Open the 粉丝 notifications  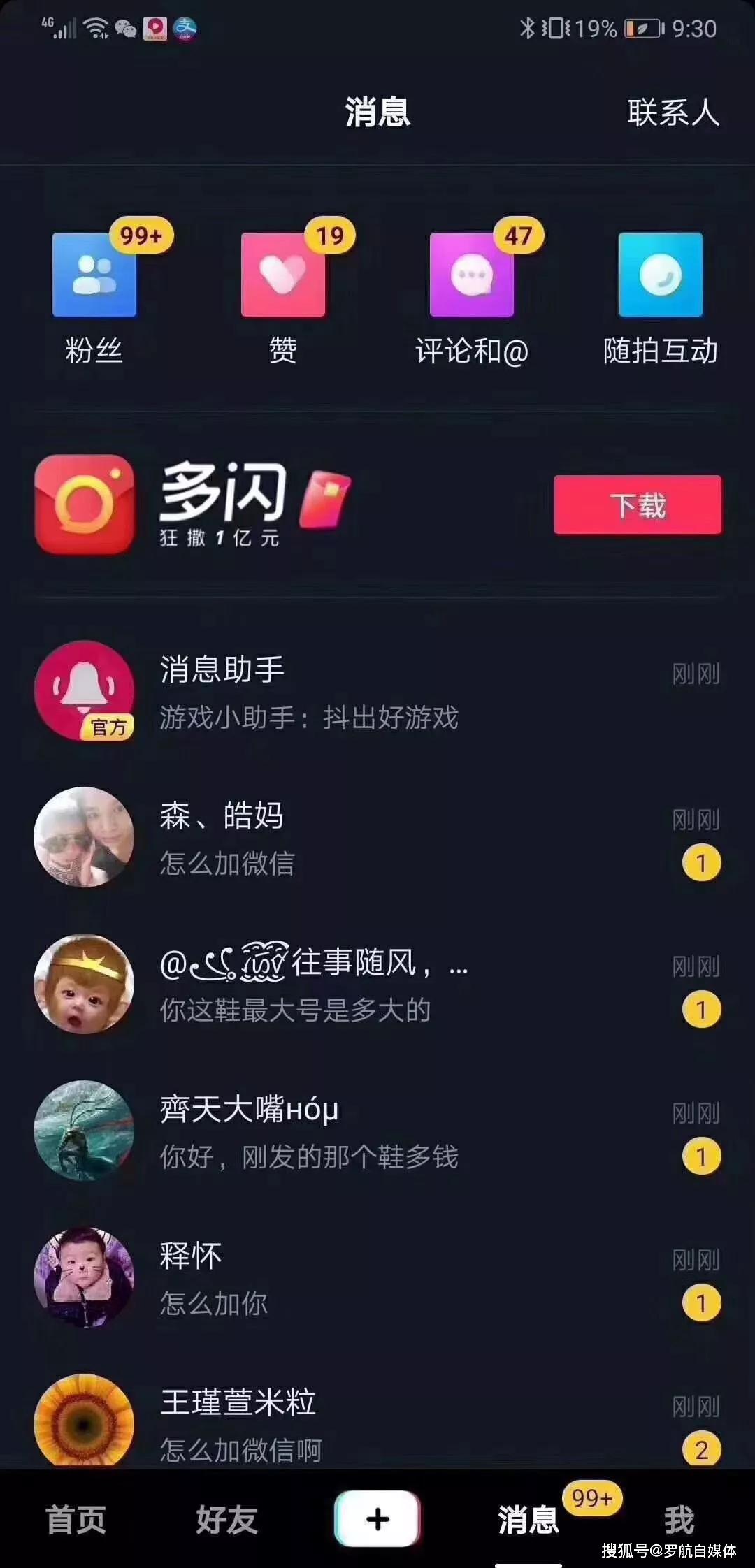click(x=94, y=298)
